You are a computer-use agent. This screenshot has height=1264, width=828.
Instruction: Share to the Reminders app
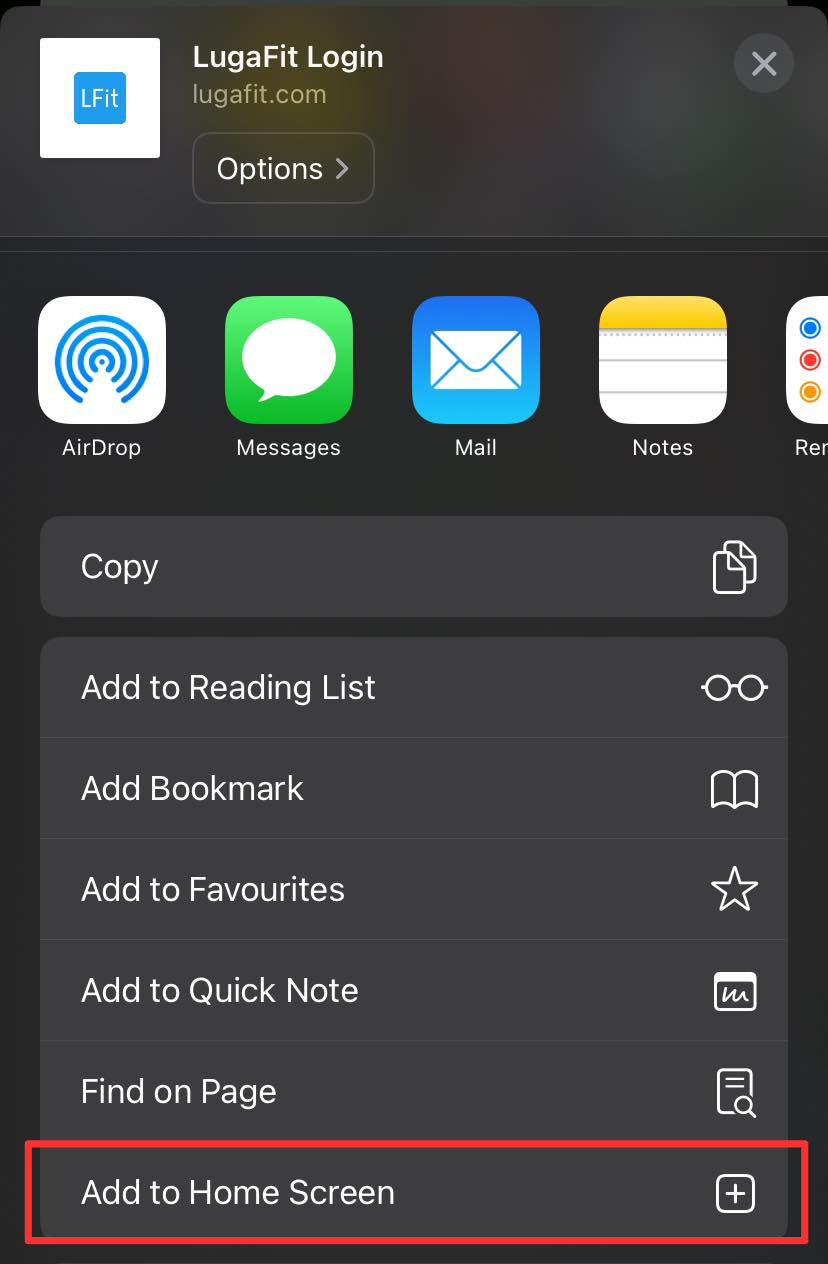click(808, 360)
